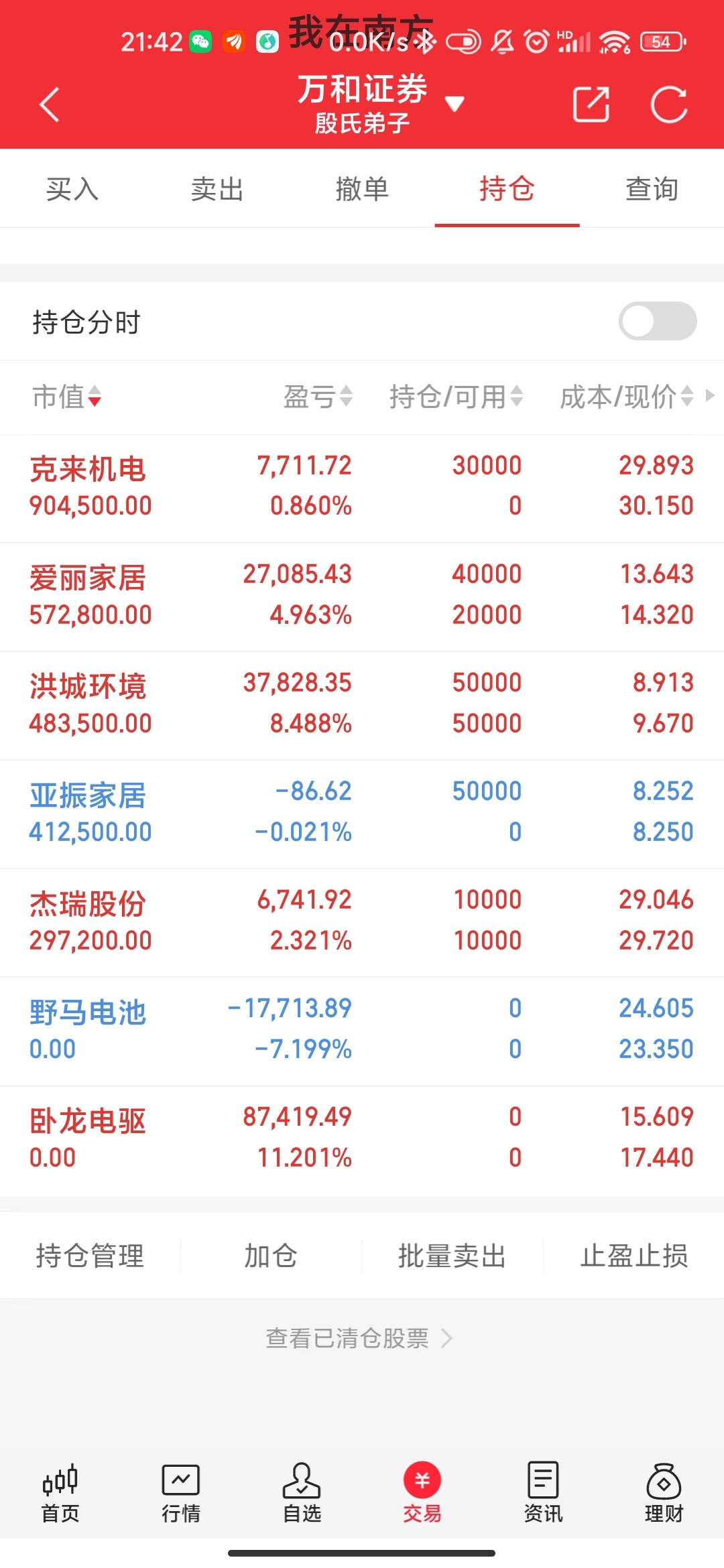Viewport: 724px width, 1568px height.
Task: Tap the share icon in the header
Action: click(x=593, y=104)
